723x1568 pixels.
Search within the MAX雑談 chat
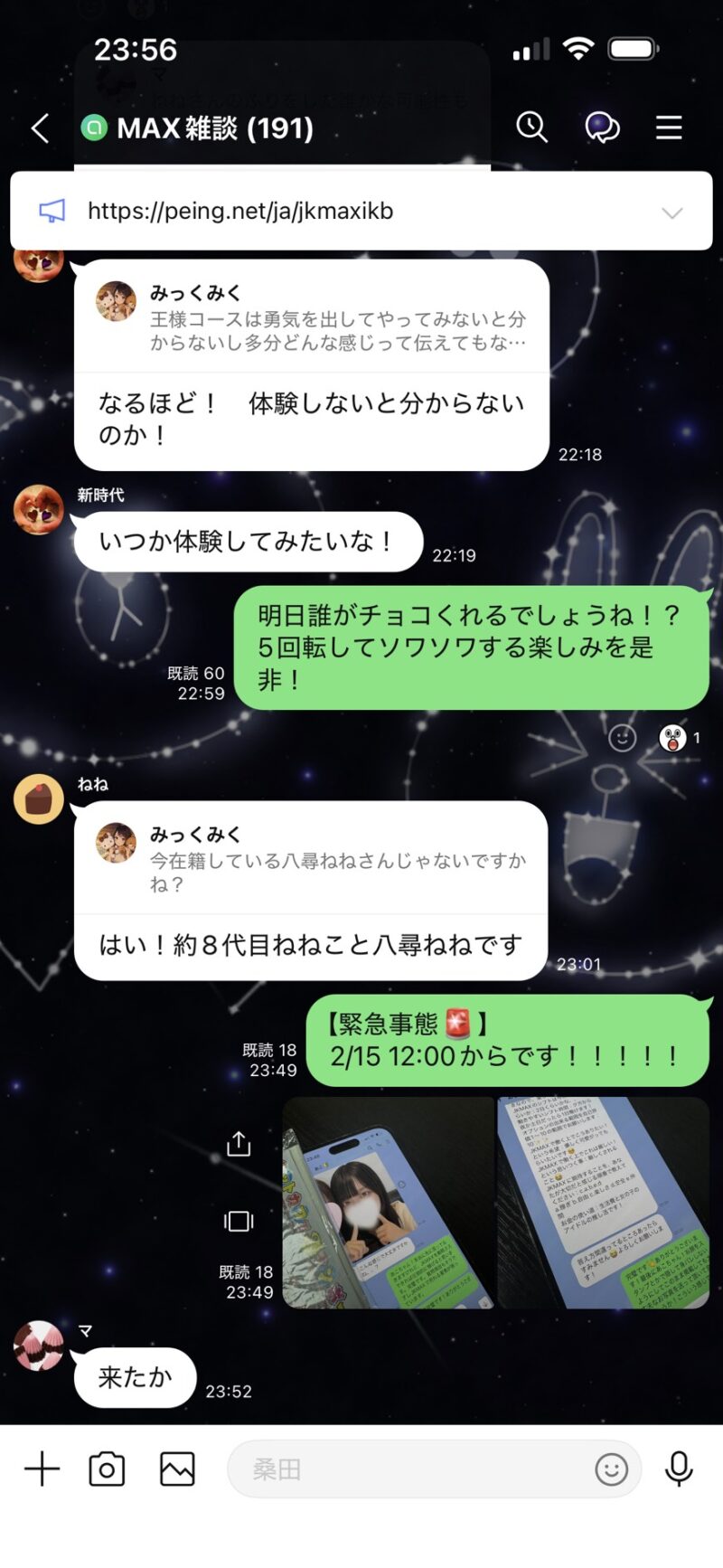tap(531, 128)
